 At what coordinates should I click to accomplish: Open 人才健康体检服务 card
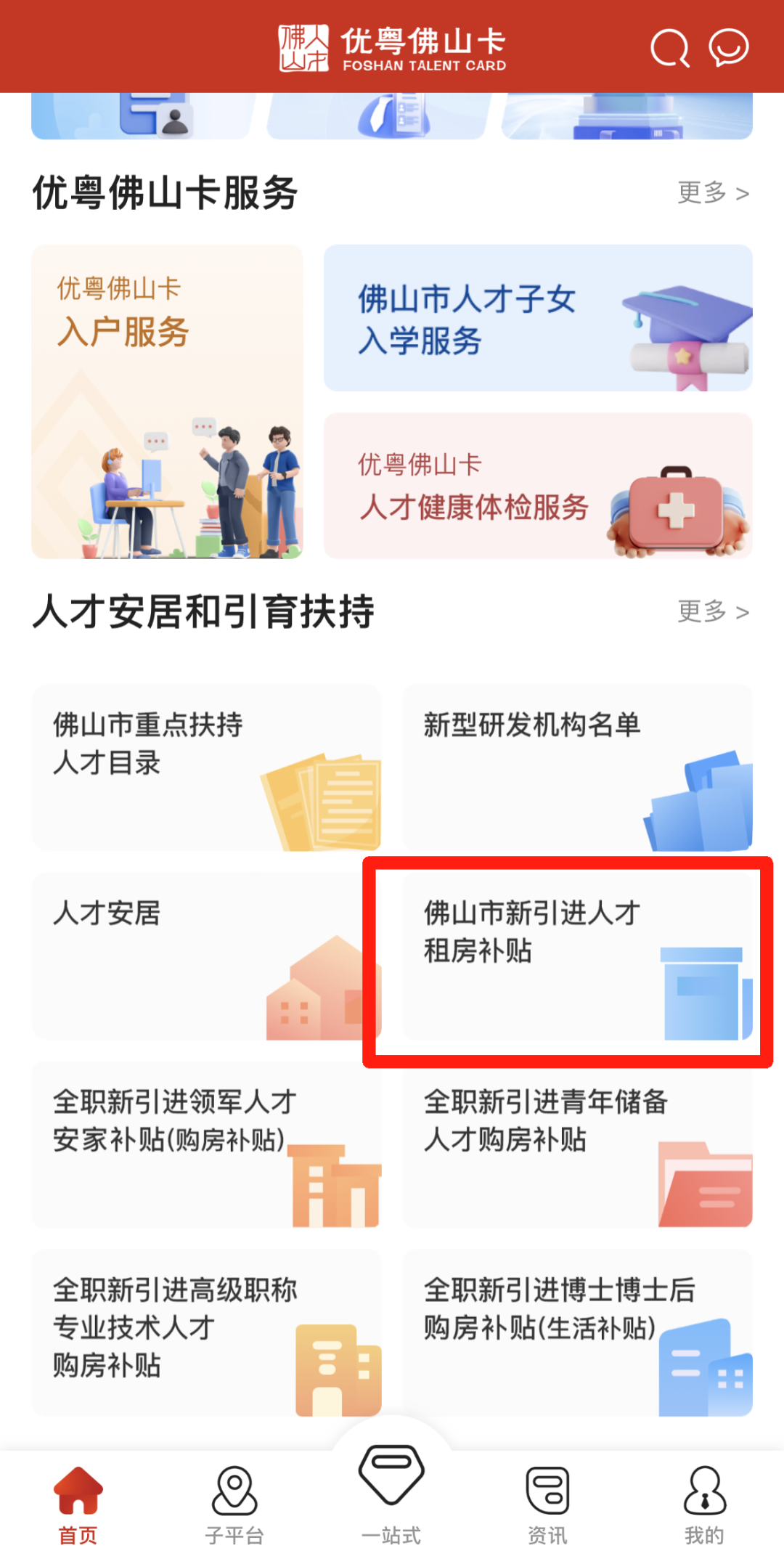click(538, 486)
